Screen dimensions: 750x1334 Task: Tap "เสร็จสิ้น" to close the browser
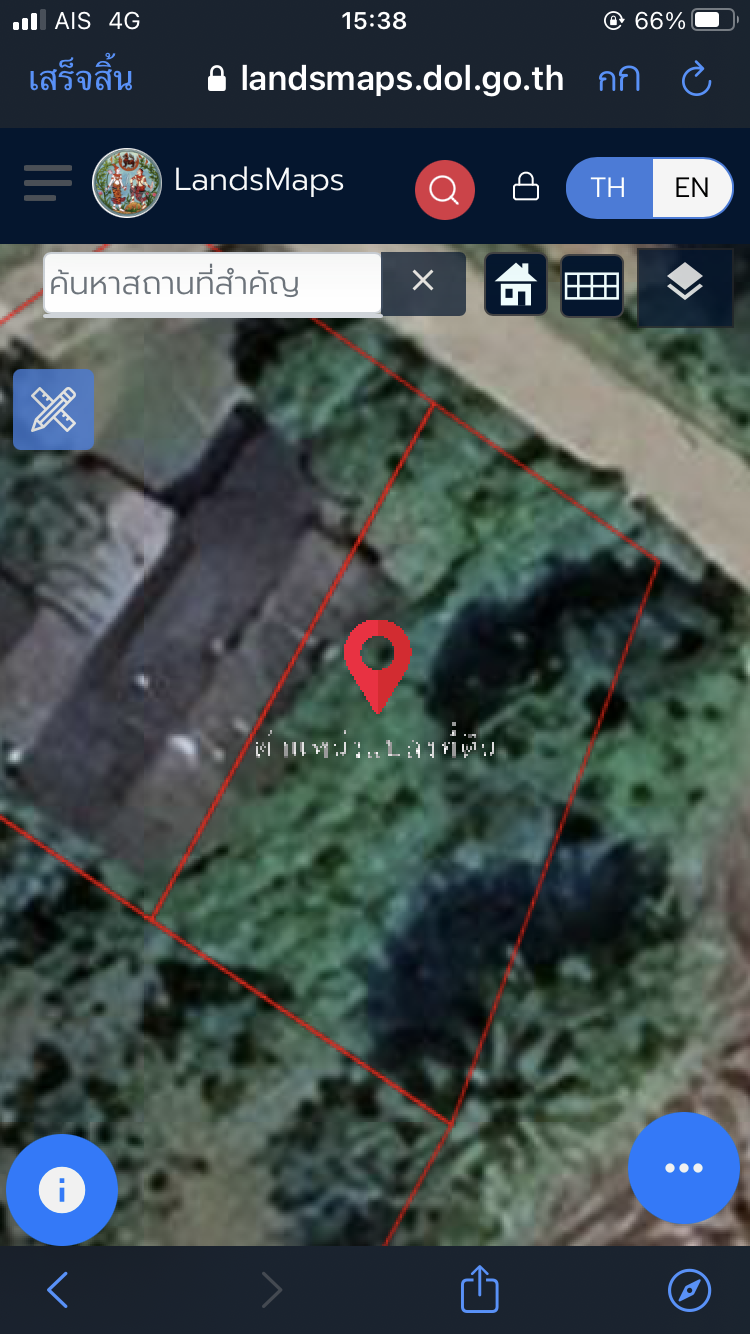coord(81,79)
